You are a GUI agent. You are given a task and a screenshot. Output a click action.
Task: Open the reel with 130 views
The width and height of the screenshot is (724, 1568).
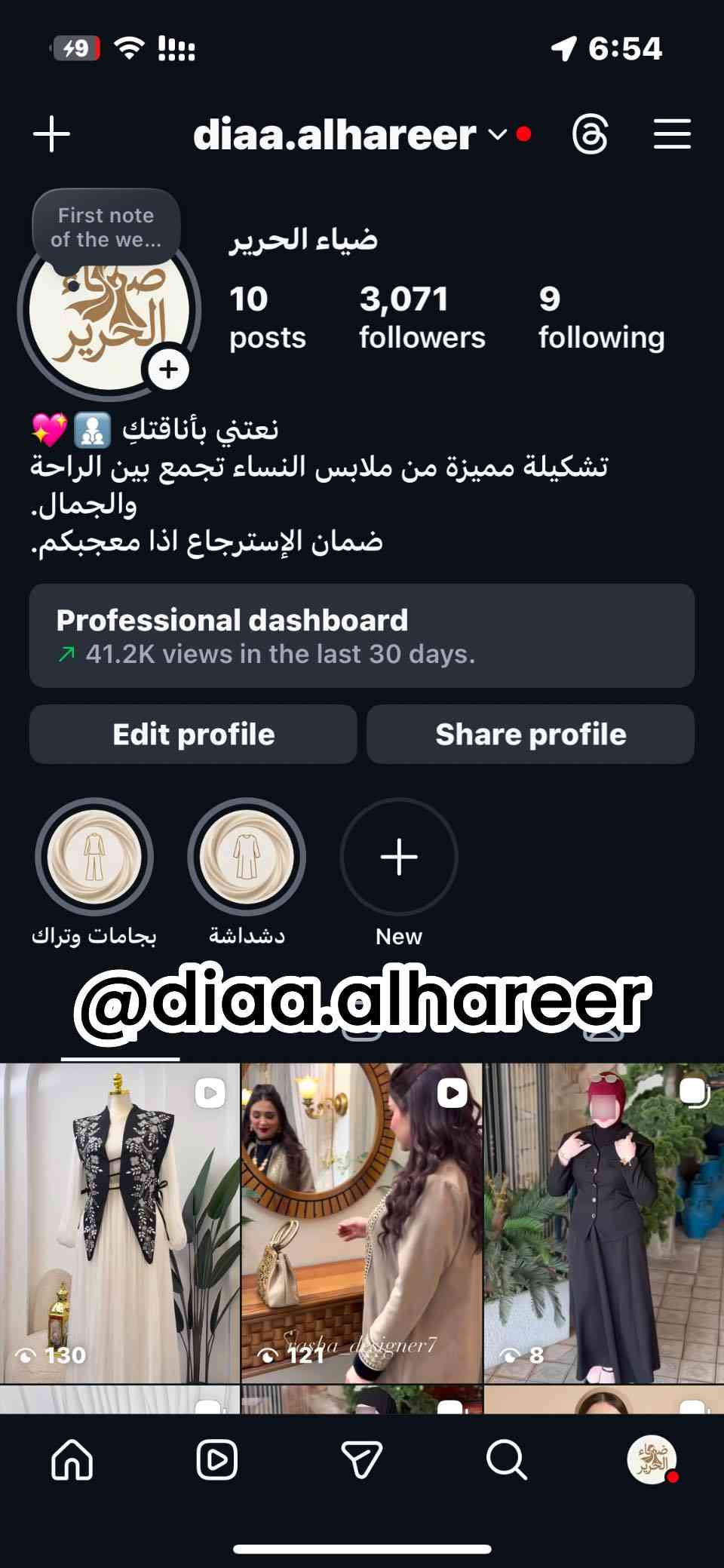tap(119, 1222)
